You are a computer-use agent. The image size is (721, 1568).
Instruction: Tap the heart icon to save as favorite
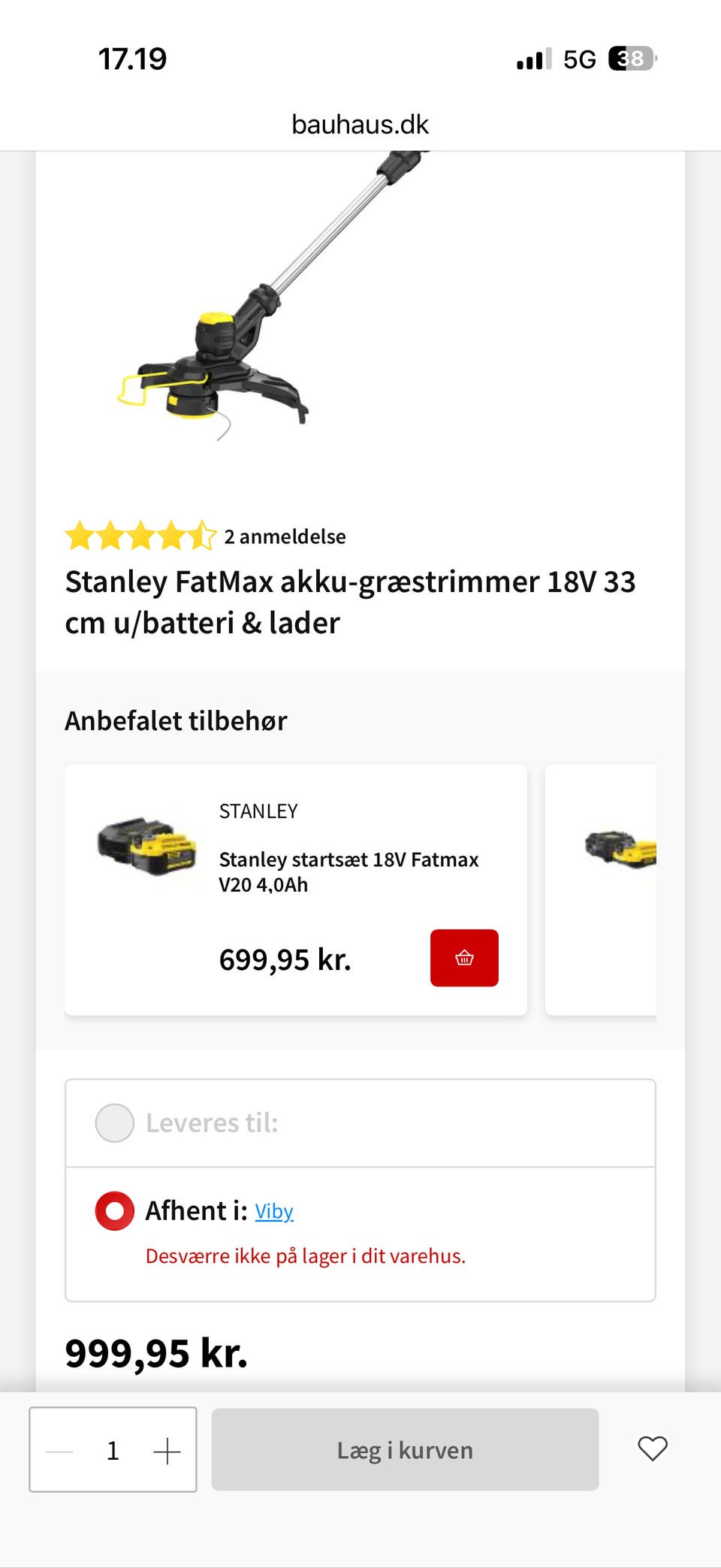[x=653, y=1450]
